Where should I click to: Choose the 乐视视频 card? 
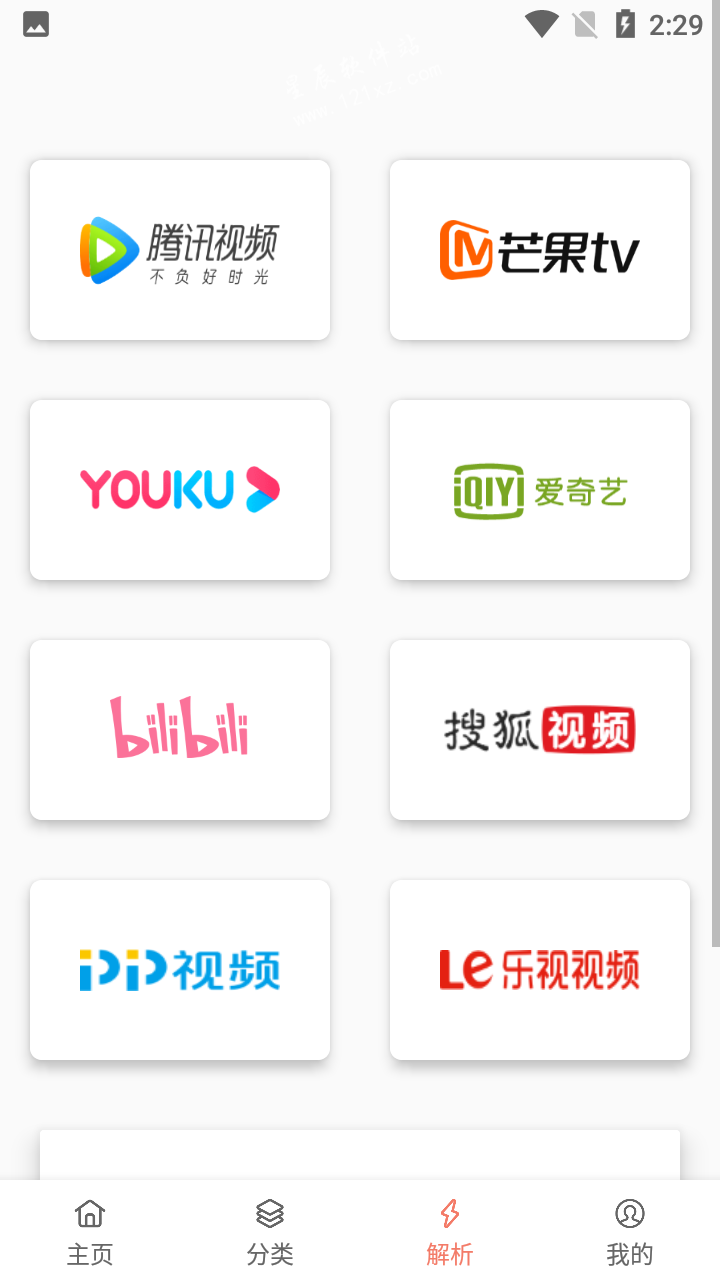pos(540,970)
